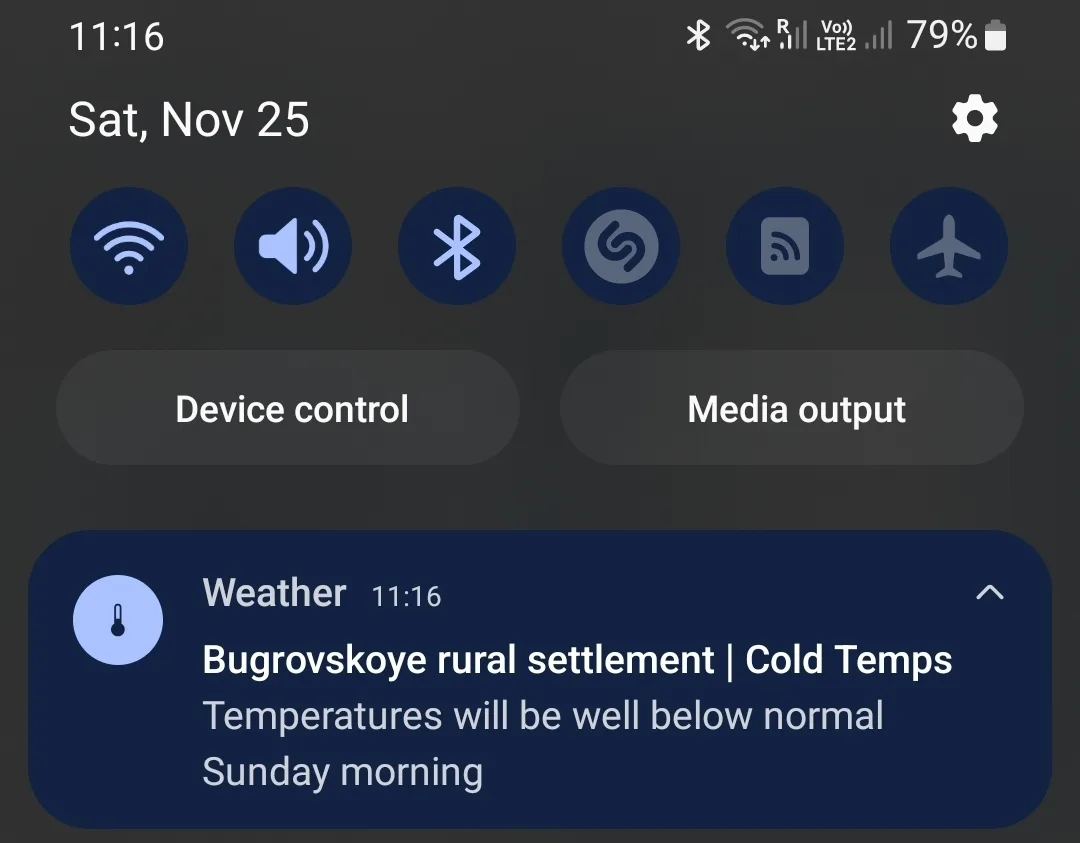The image size is (1080, 843).
Task: Tap the Shazam quick setting tile
Action: pyautogui.click(x=620, y=246)
